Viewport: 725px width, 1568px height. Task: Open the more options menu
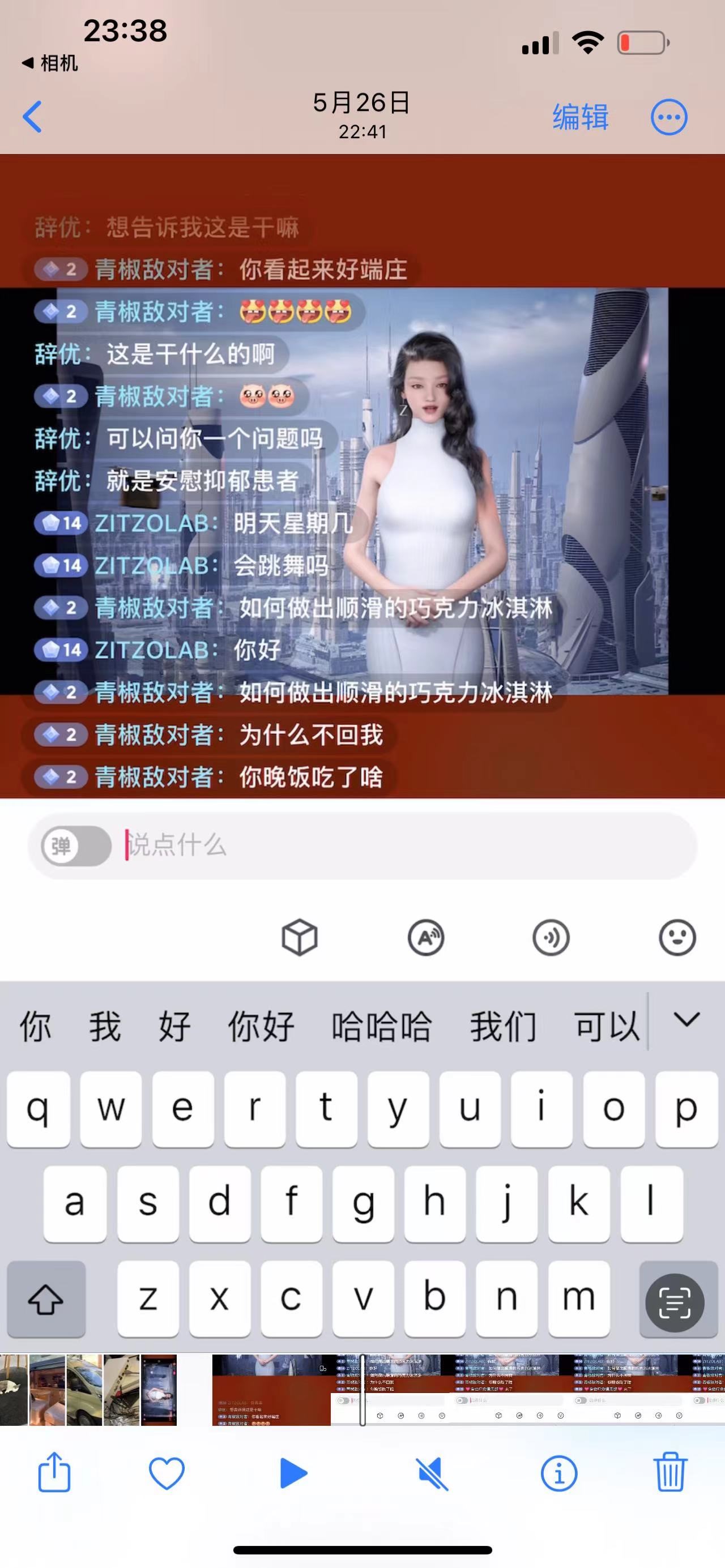coord(668,117)
